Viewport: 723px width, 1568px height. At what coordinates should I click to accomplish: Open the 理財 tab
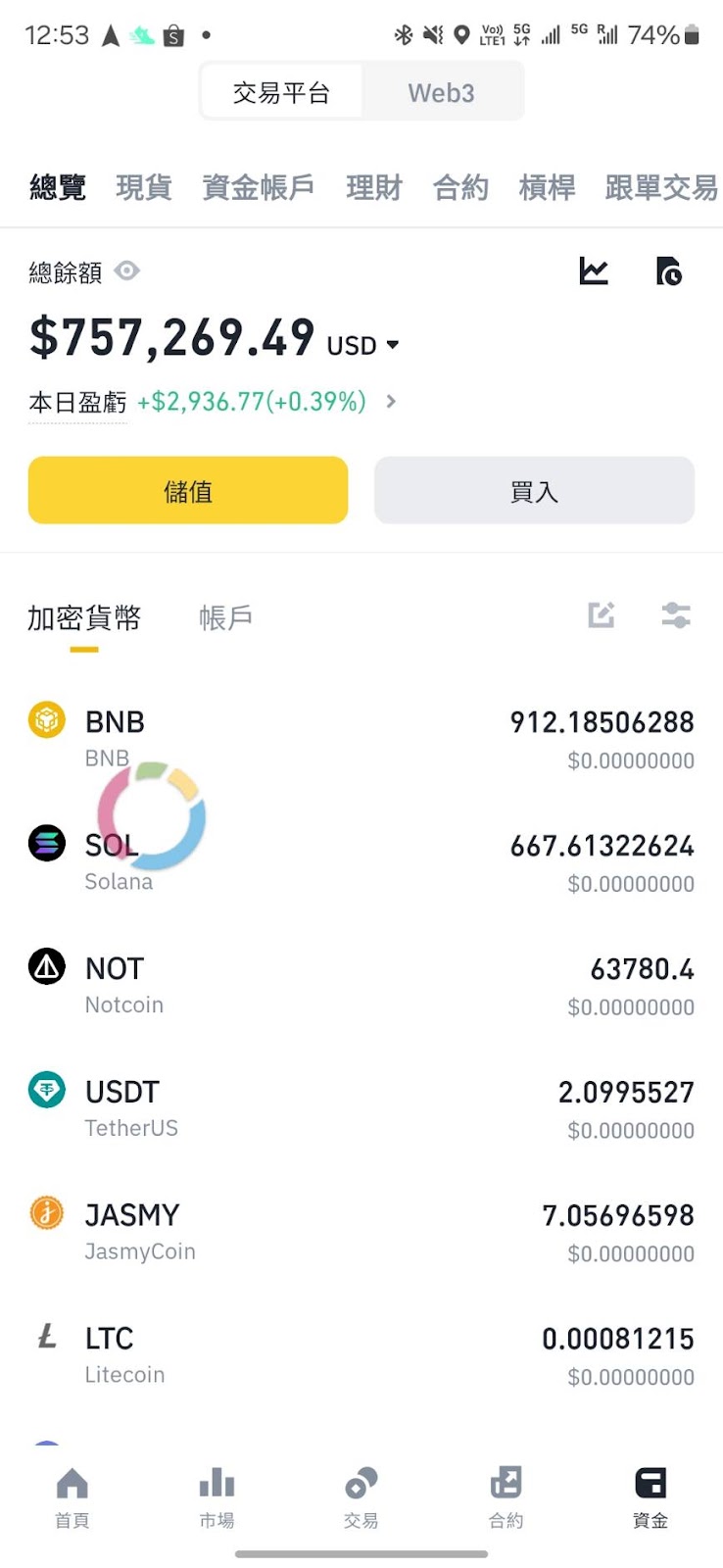coord(374,187)
